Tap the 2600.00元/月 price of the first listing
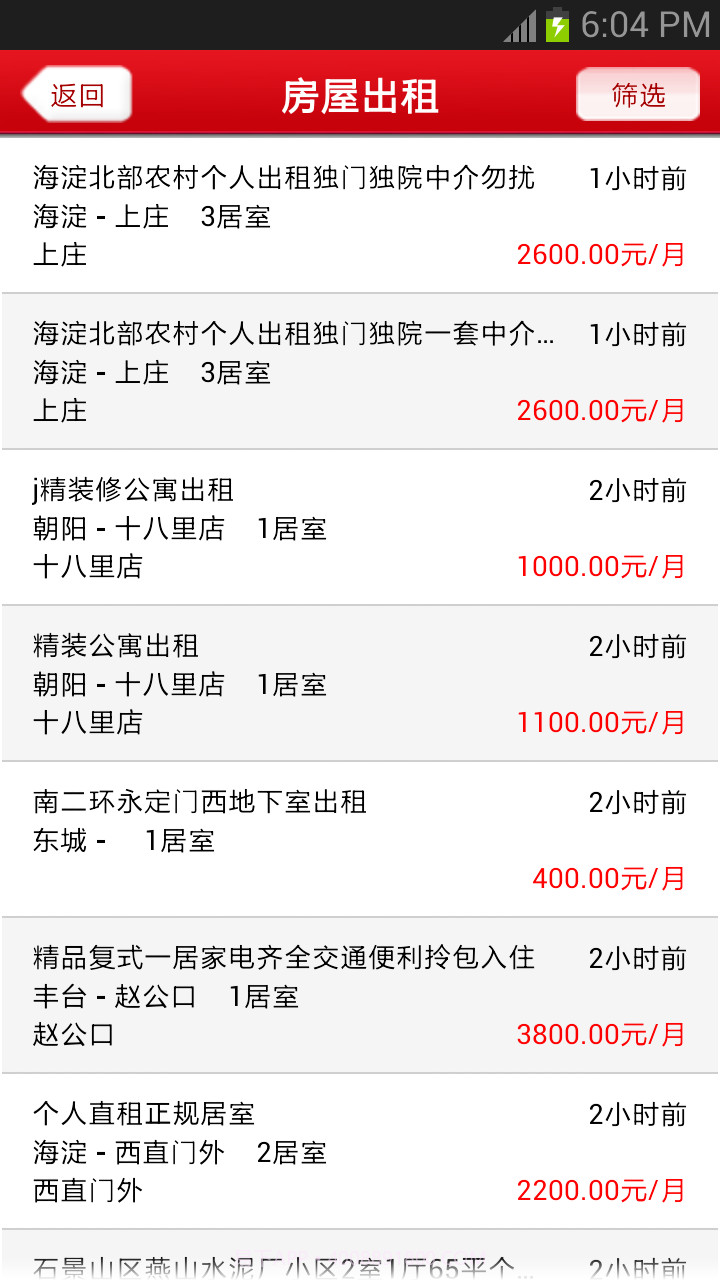This screenshot has width=720, height=1280. [x=600, y=255]
